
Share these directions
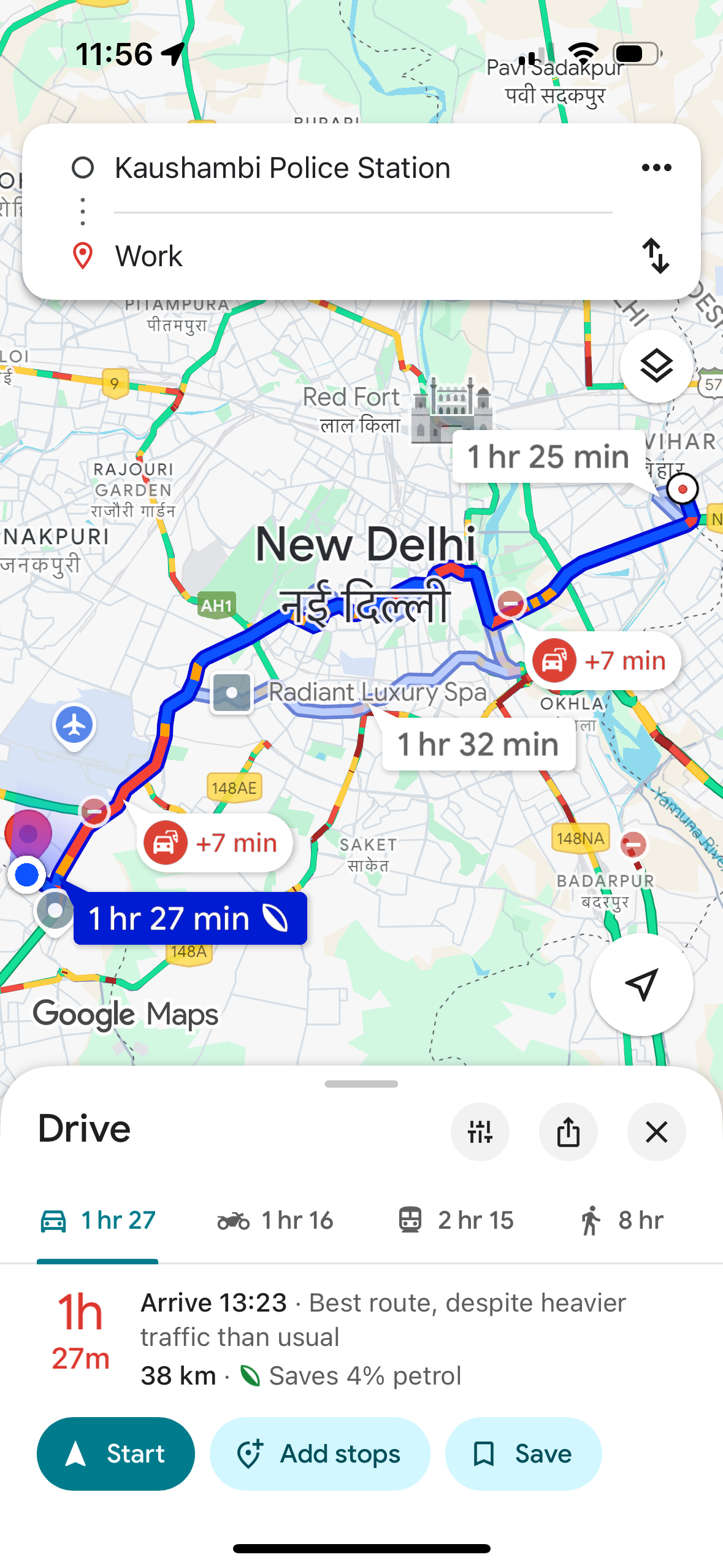[568, 1132]
